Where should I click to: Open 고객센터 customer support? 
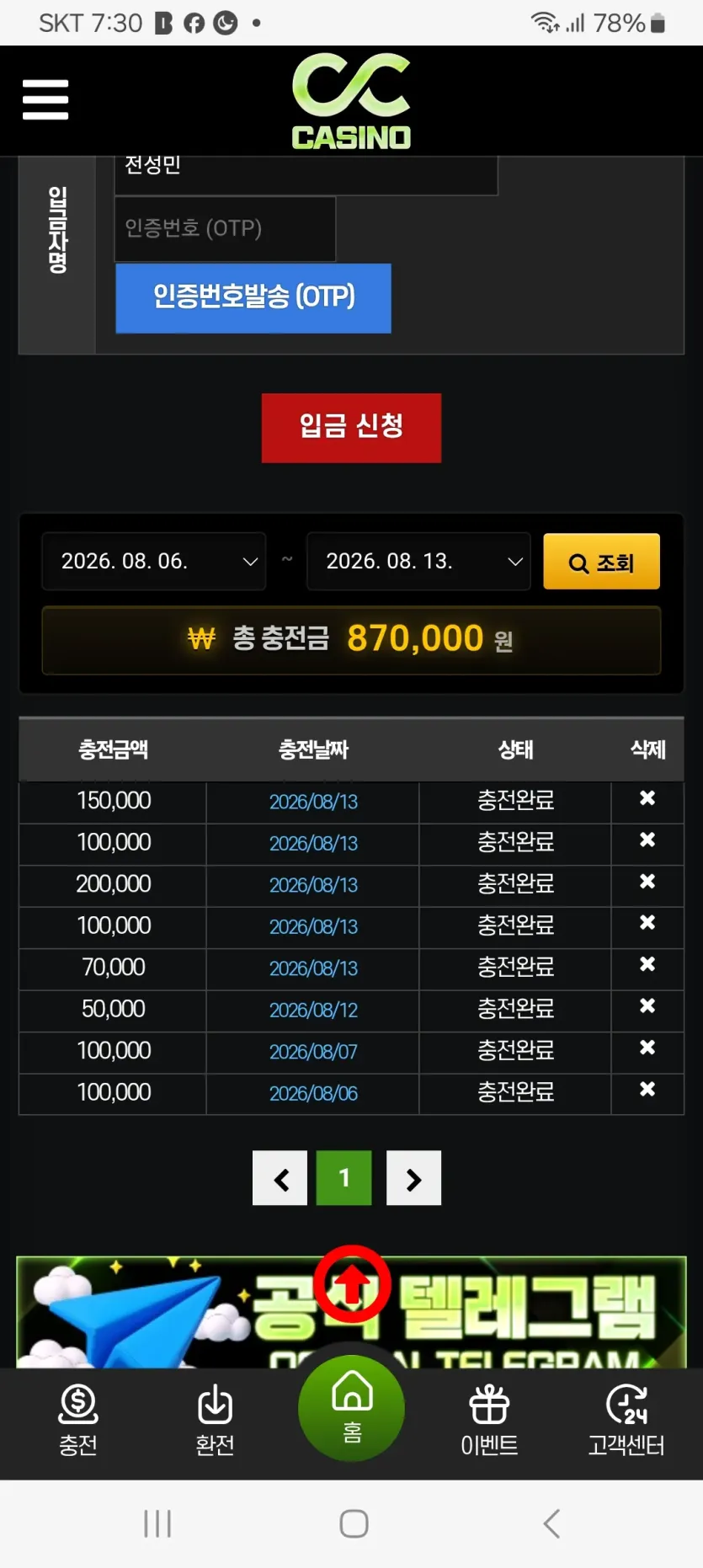click(x=626, y=1420)
